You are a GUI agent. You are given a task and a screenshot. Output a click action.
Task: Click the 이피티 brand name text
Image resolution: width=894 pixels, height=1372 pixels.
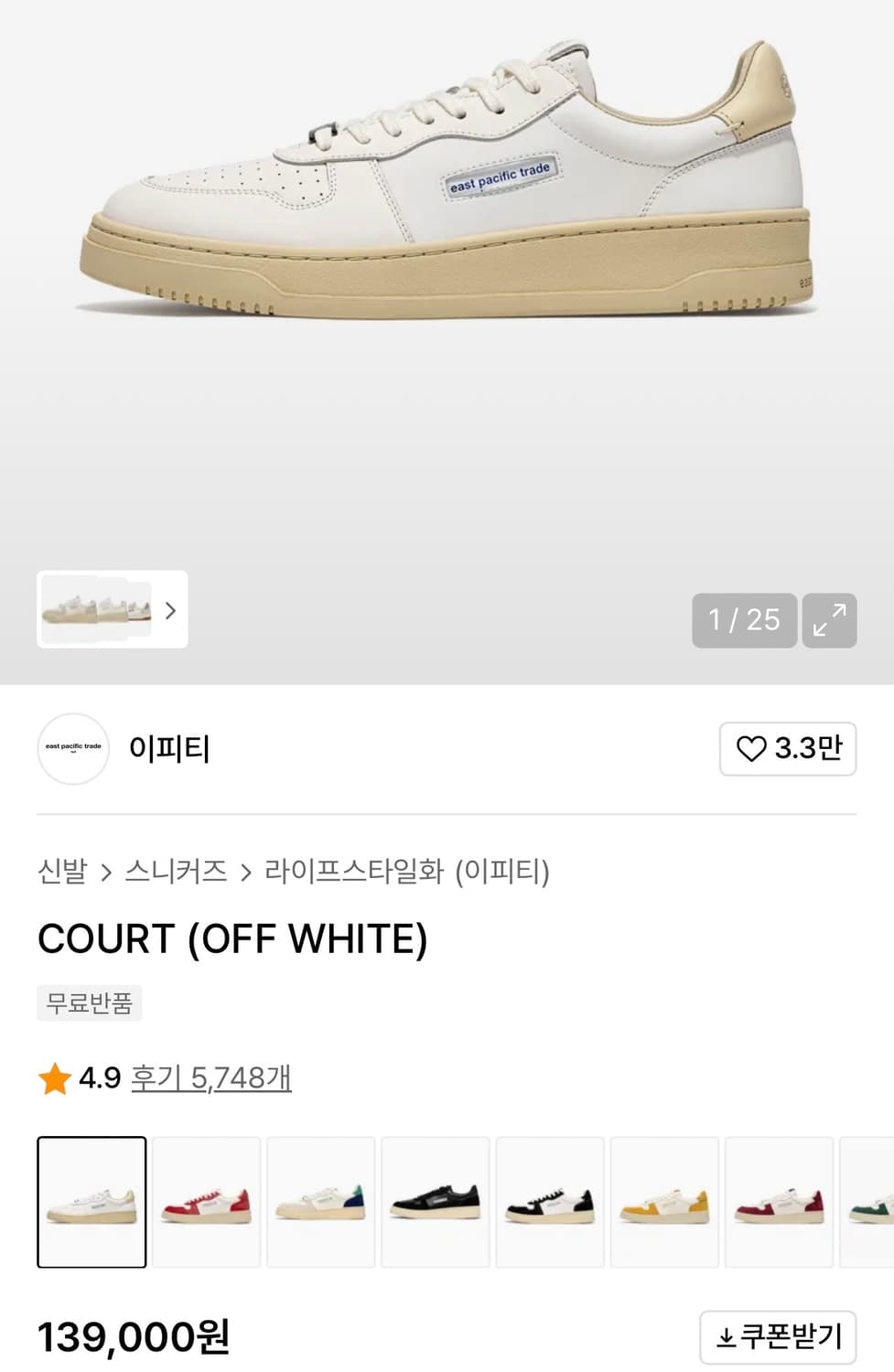(167, 748)
